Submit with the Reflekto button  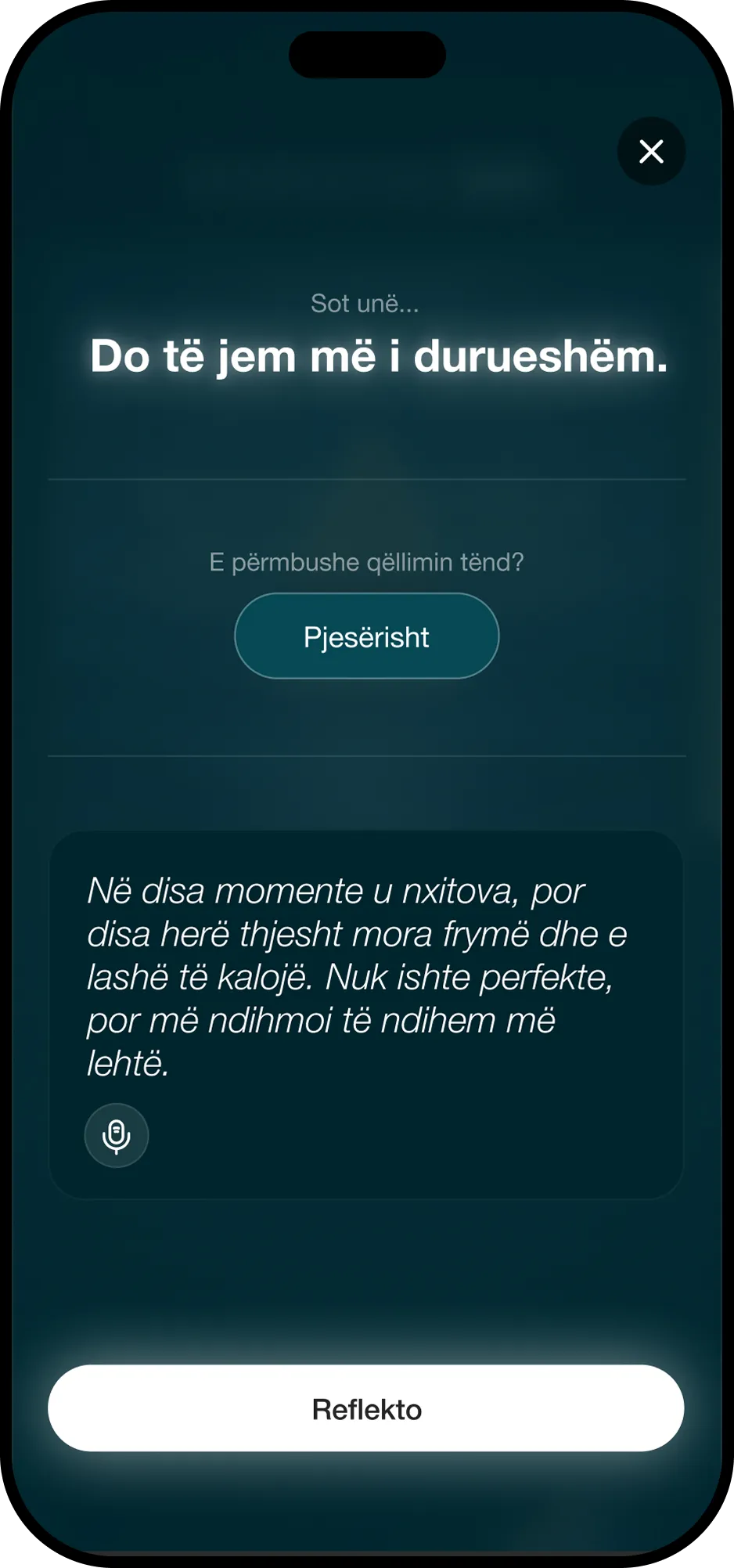click(366, 1408)
